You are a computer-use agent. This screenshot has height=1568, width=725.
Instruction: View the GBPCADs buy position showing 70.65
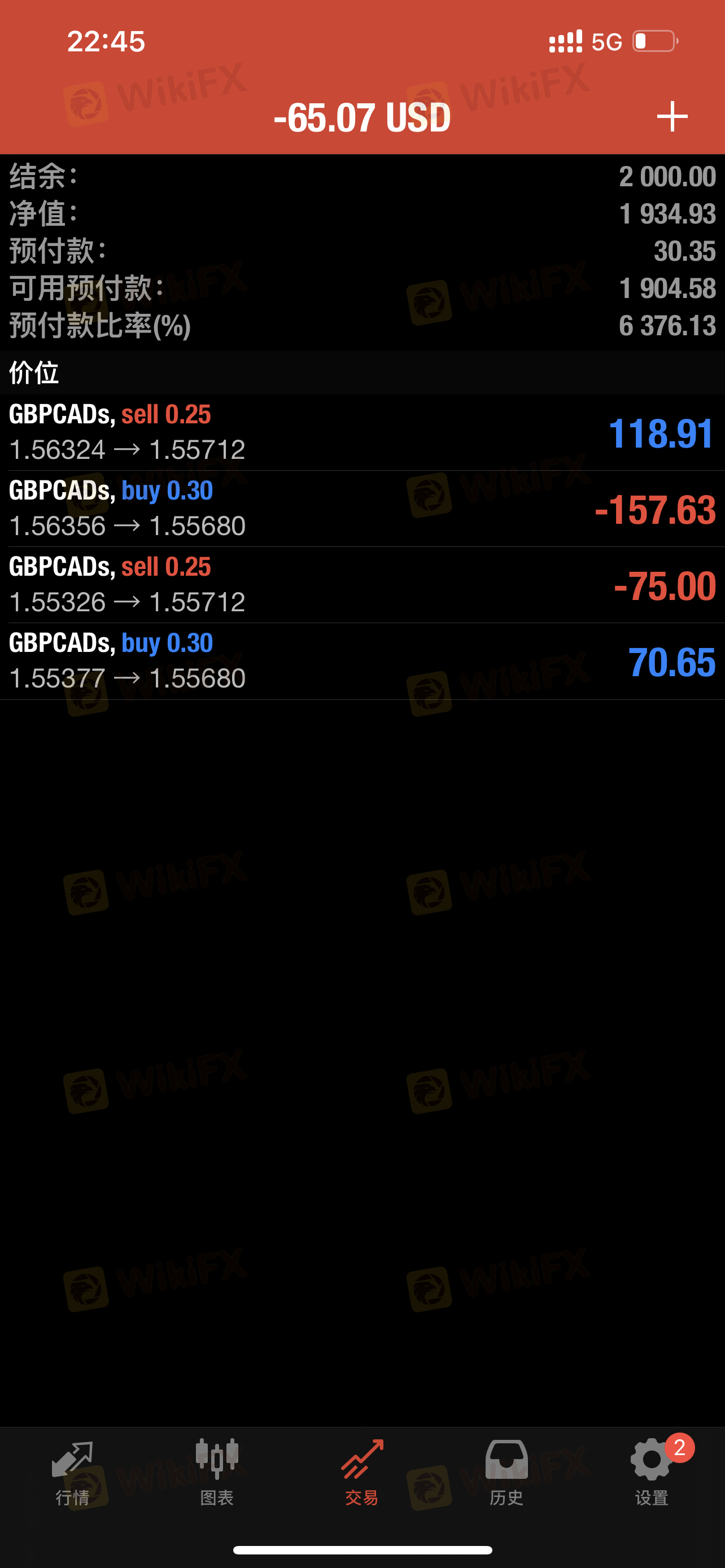click(362, 661)
